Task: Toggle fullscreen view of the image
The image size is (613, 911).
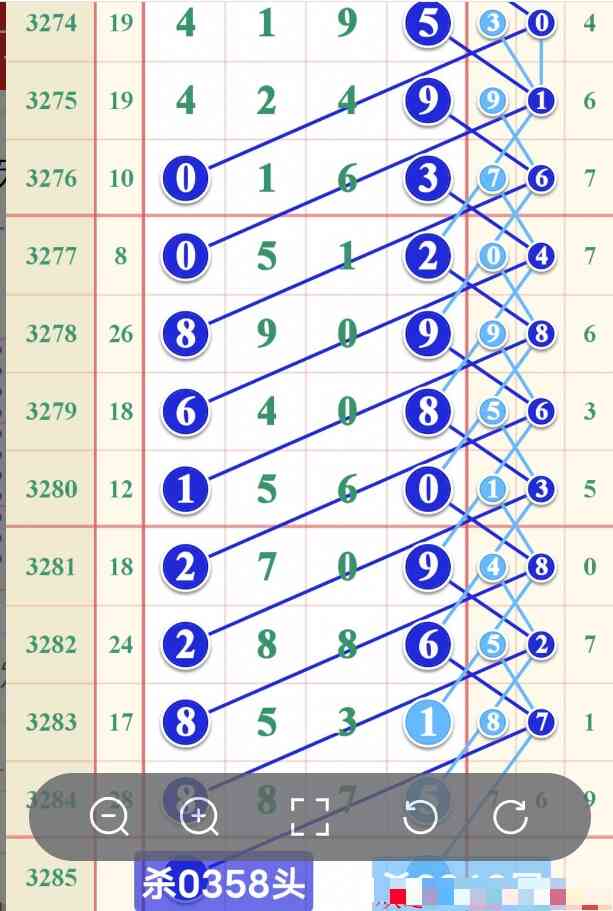Action: tap(309, 817)
